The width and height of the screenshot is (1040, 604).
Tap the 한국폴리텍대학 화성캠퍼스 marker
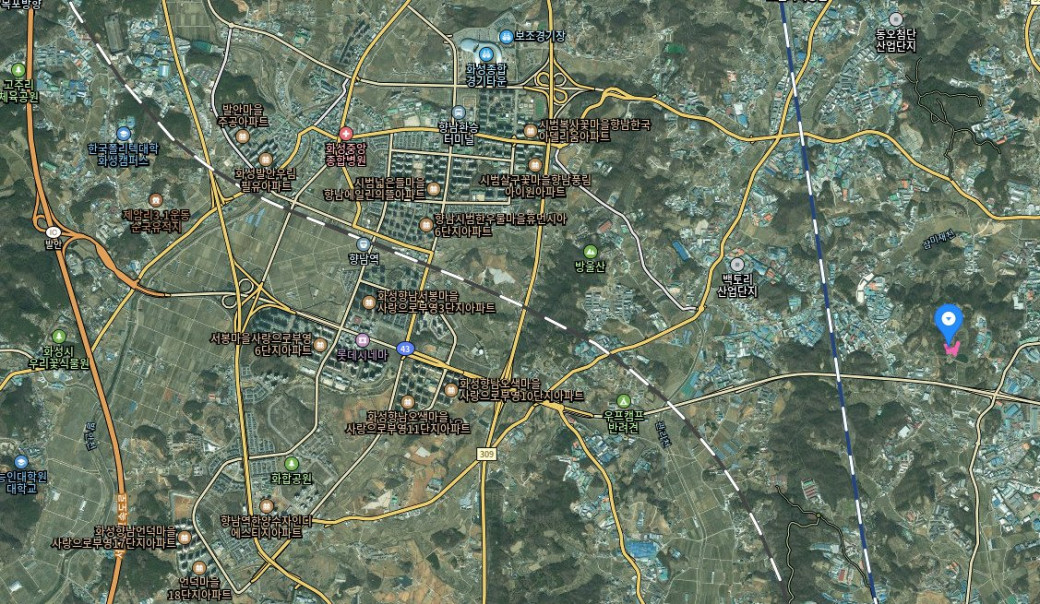pyautogui.click(x=123, y=134)
